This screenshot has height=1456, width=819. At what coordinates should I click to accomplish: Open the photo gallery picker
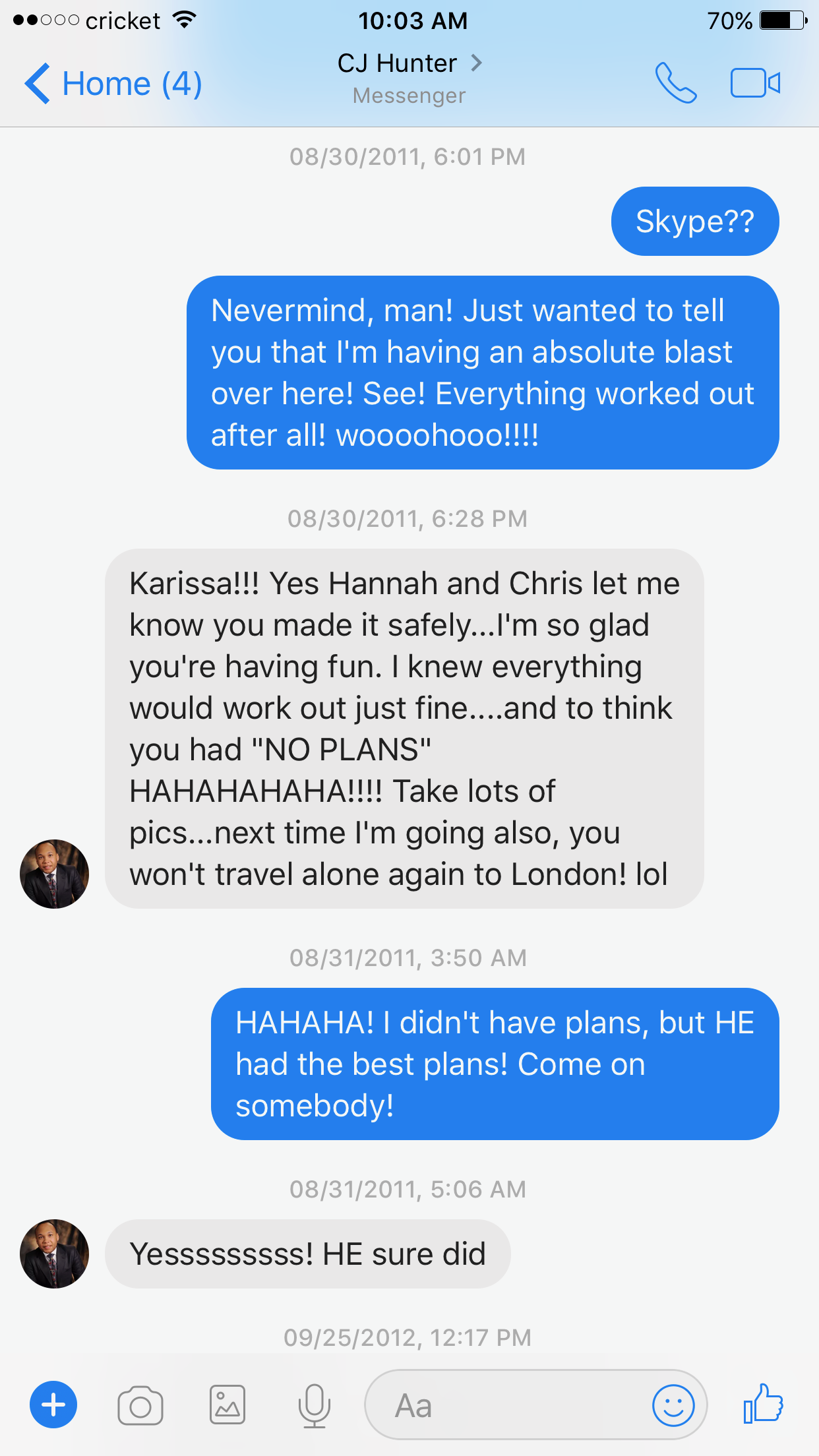click(x=228, y=1405)
